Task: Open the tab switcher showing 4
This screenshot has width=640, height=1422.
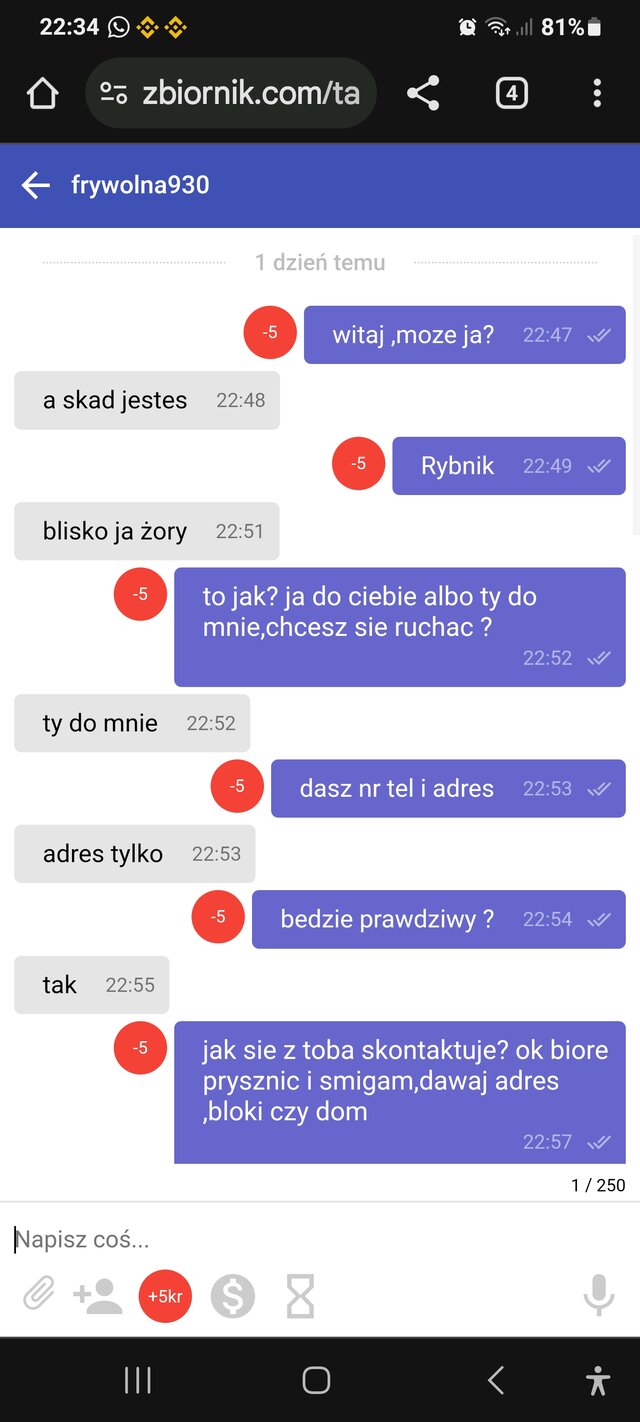Action: click(511, 94)
